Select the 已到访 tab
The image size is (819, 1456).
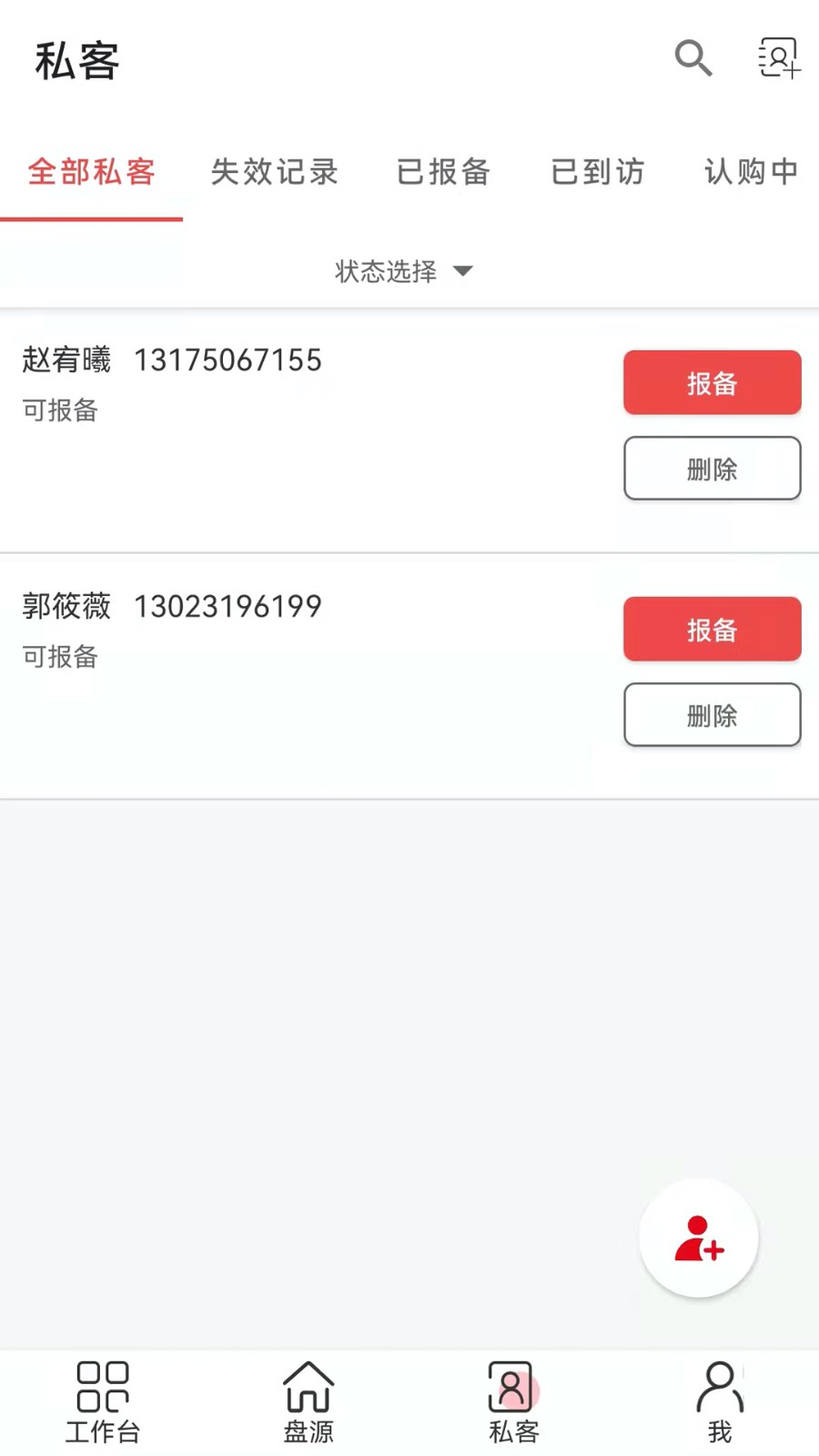tap(597, 173)
